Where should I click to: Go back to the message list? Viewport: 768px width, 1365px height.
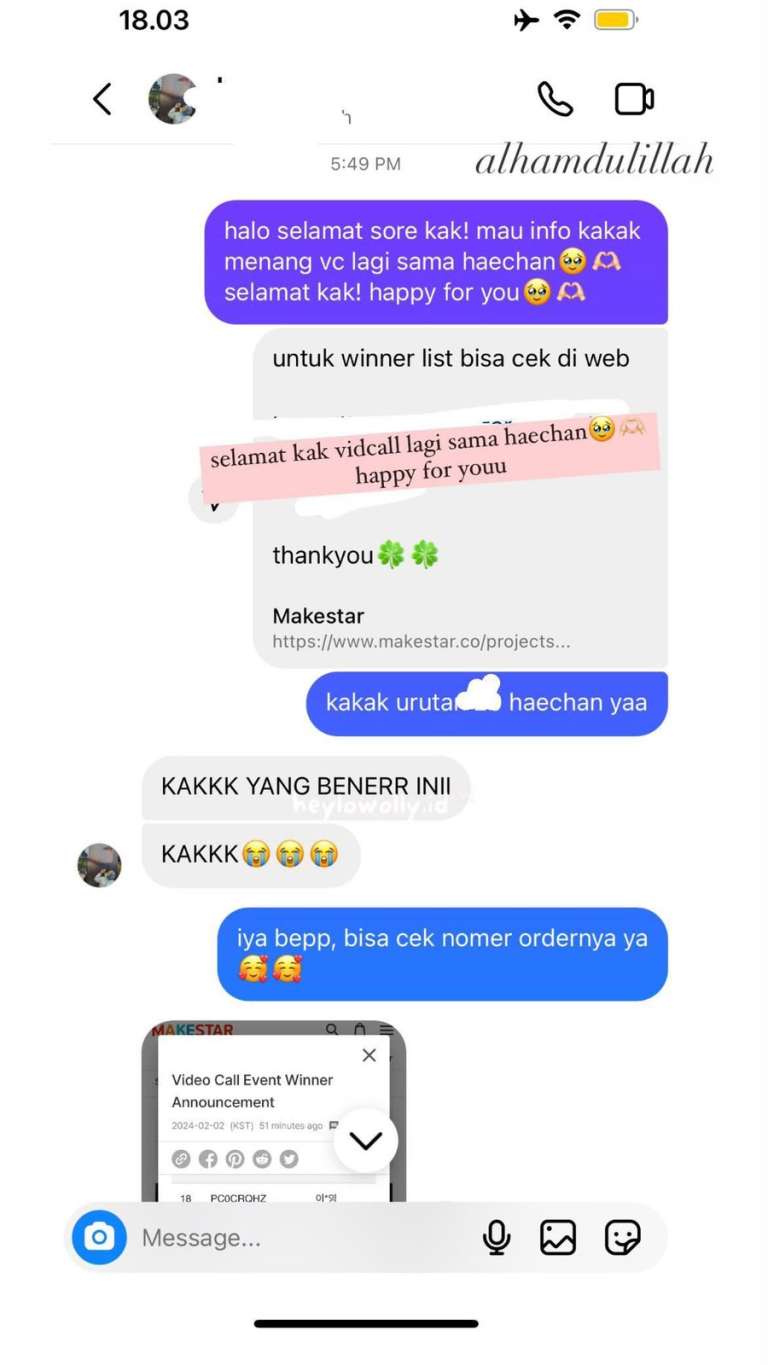pyautogui.click(x=102, y=99)
